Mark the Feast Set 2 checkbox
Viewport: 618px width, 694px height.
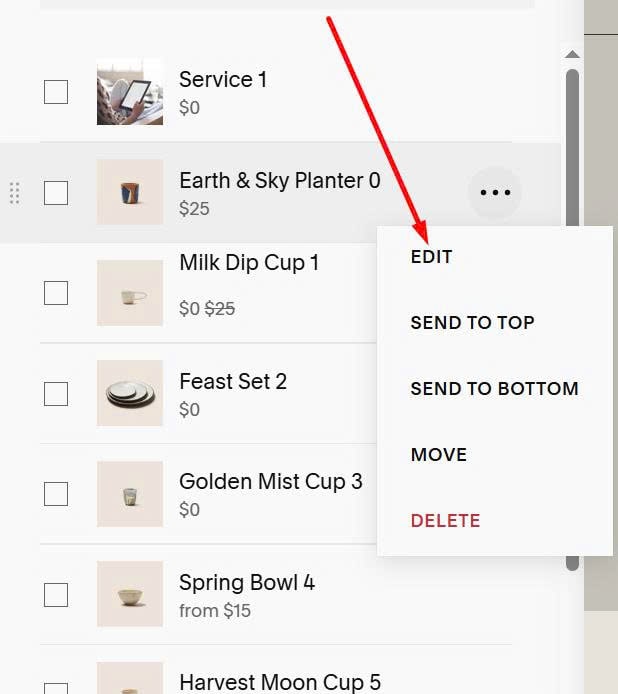point(56,394)
